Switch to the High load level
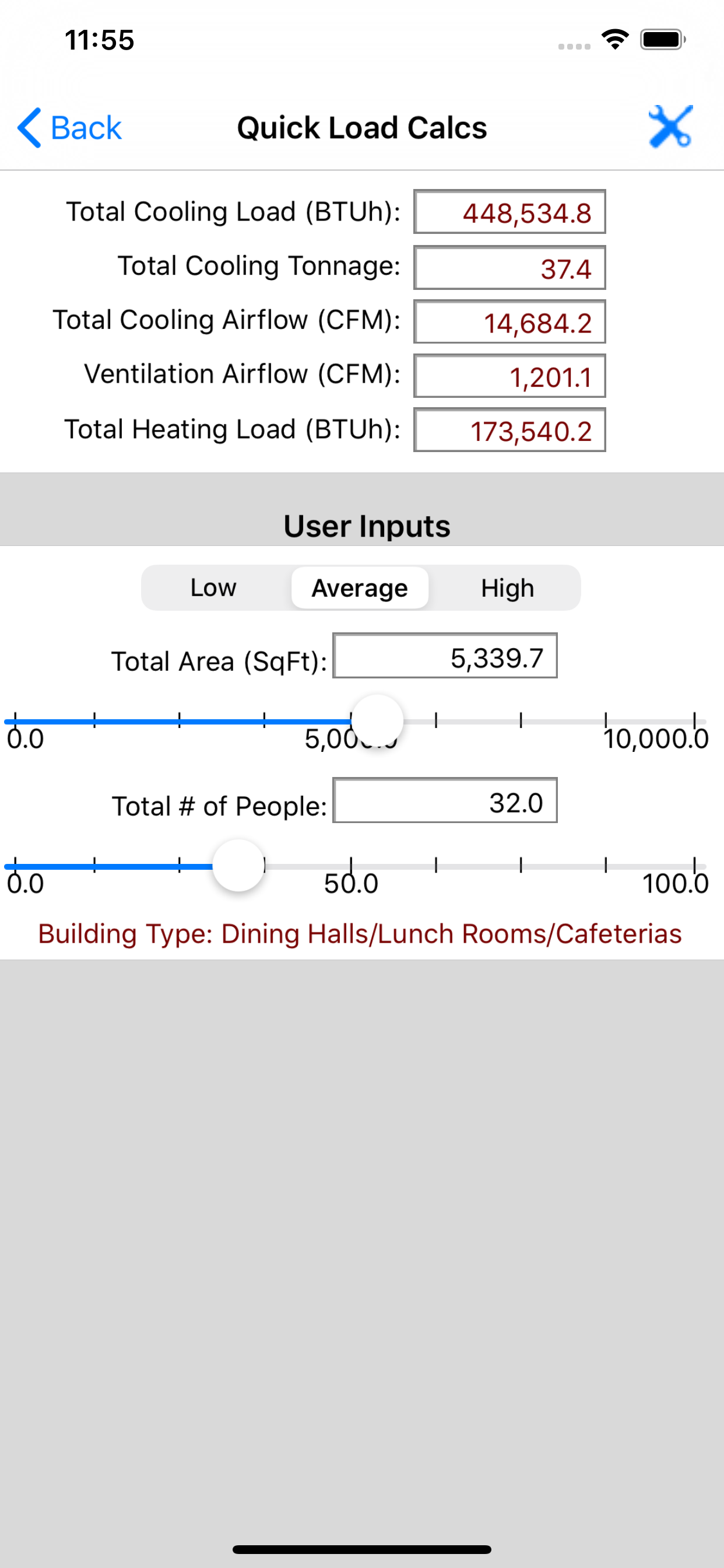The height and width of the screenshot is (1568, 724). (507, 588)
